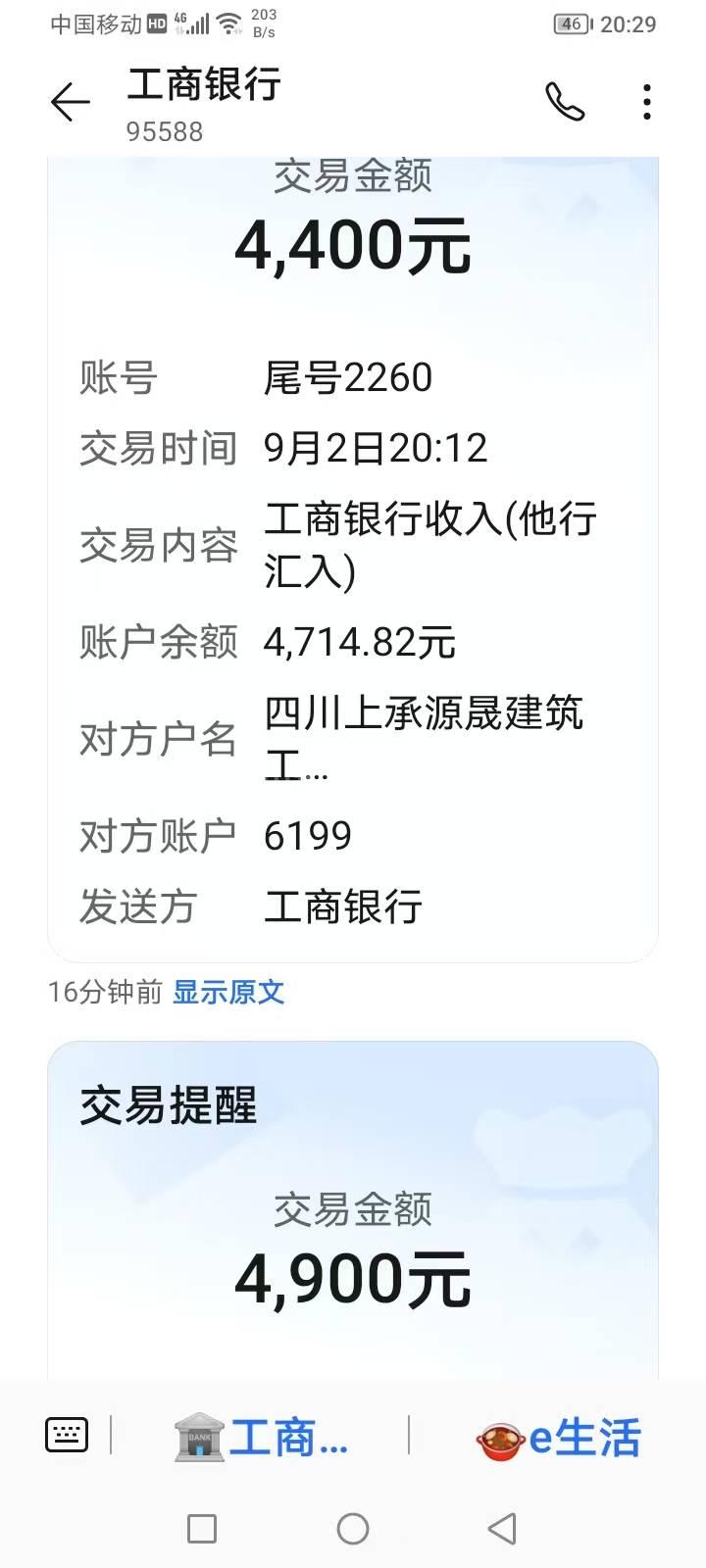Open the 工商… service menu
706x1568 pixels.
262,1438
